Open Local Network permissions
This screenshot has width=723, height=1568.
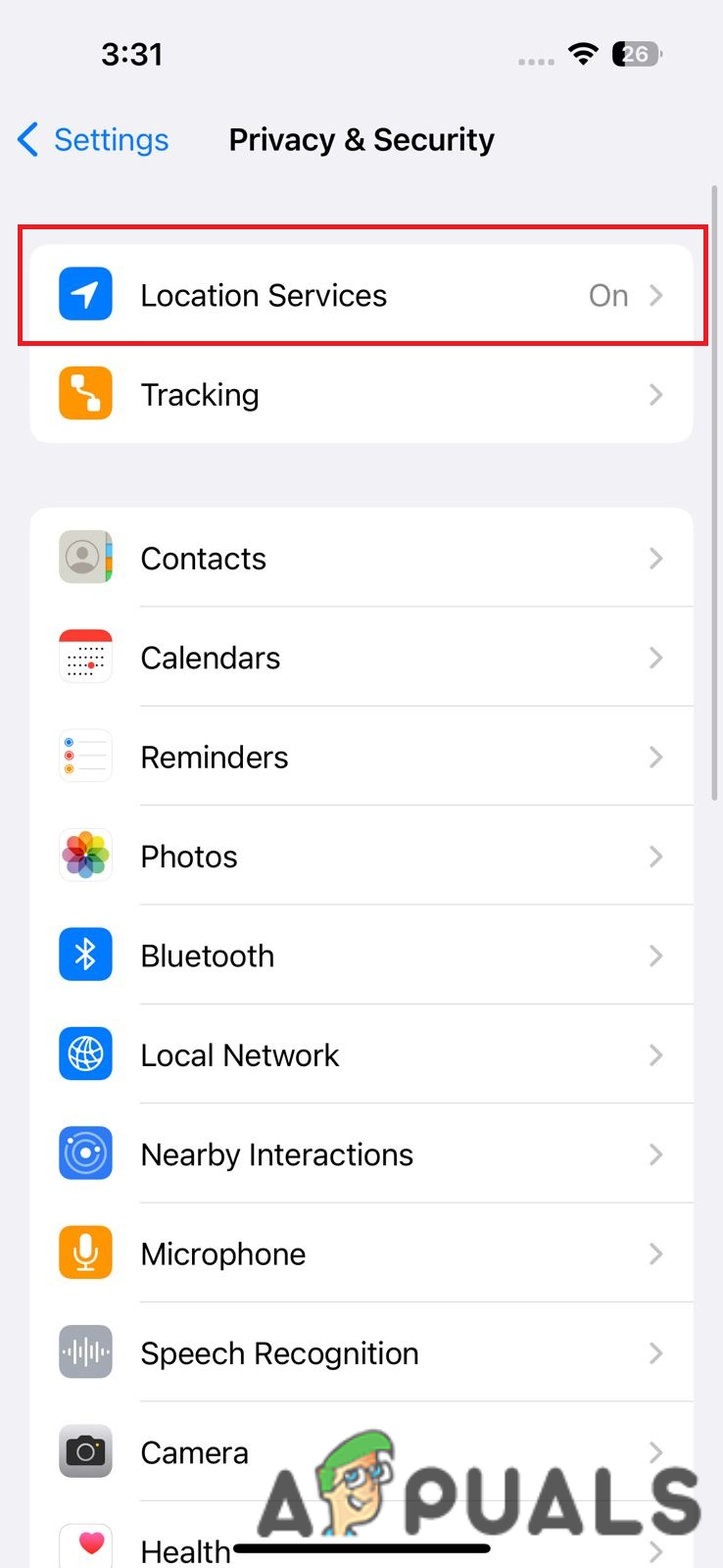click(361, 1055)
